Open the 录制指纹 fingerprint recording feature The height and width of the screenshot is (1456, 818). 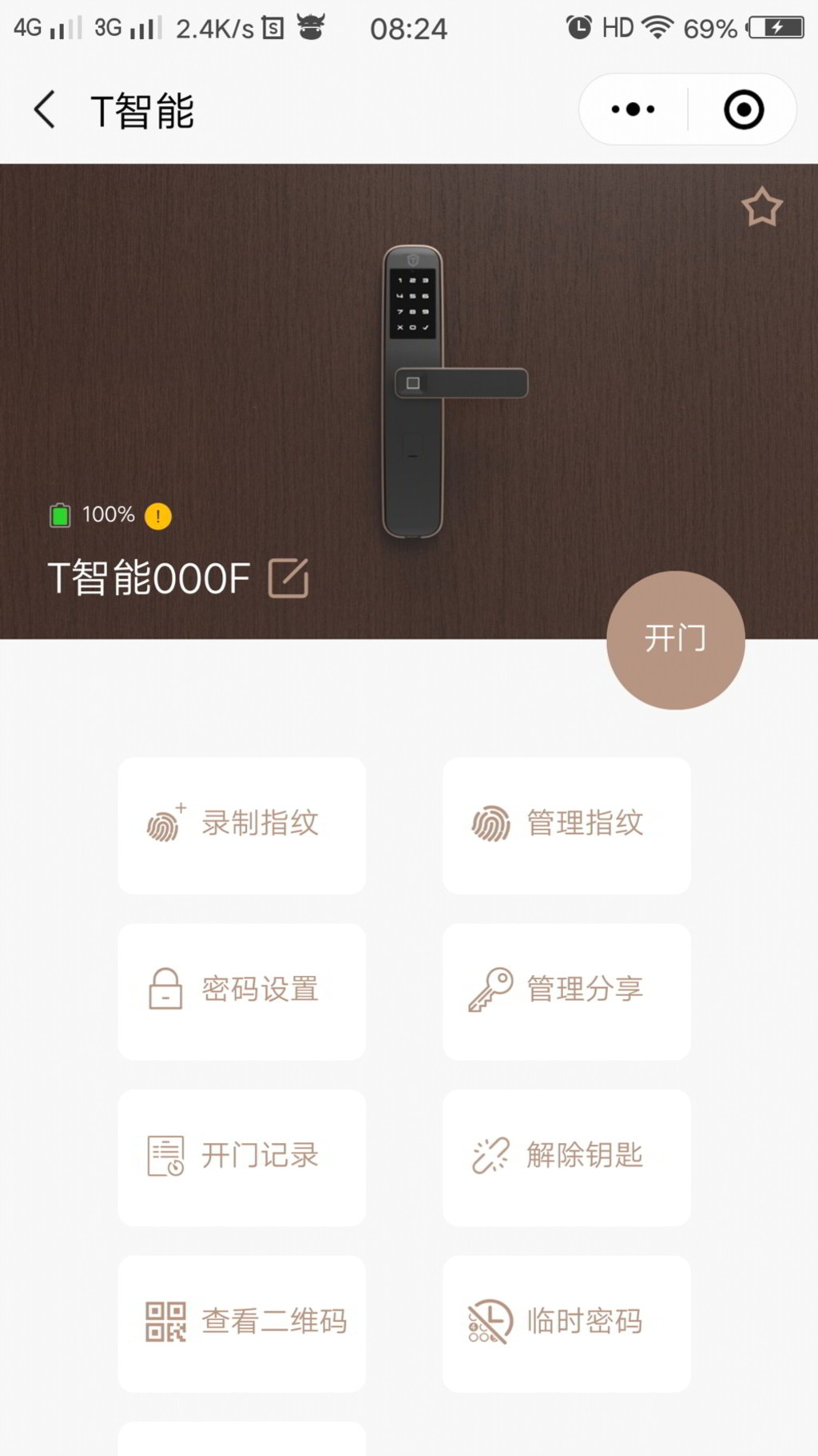pyautogui.click(x=241, y=824)
